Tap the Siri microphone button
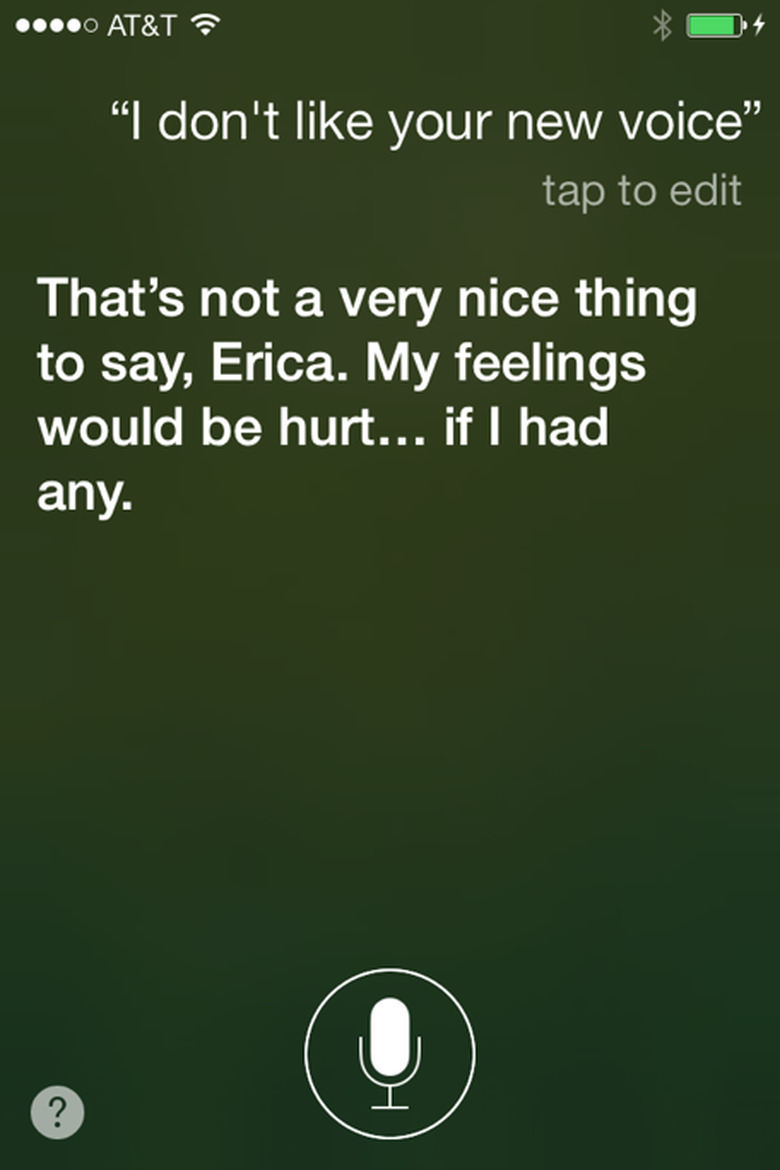Screen dimensions: 780x1170 390,1053
